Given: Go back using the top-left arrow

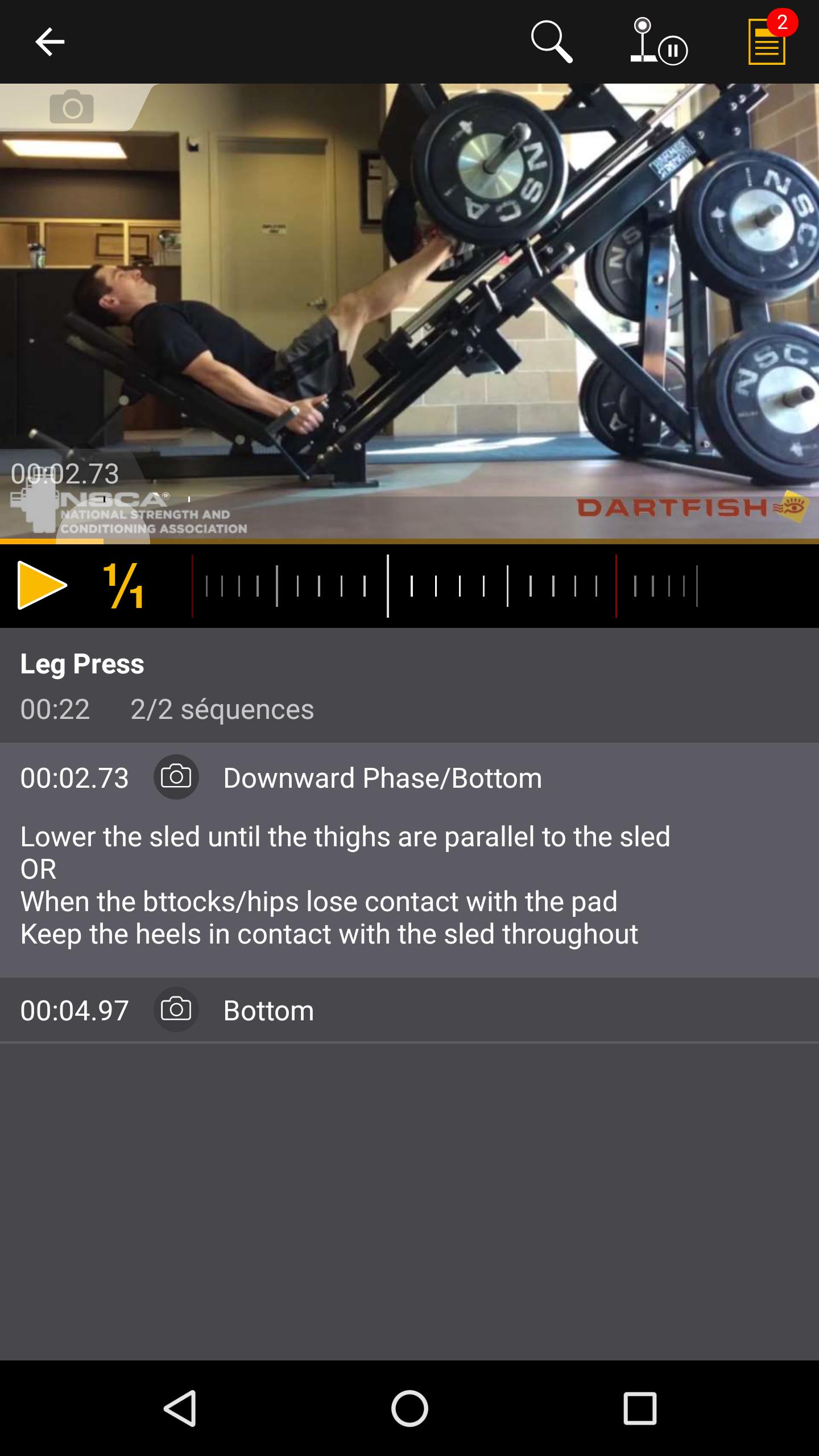Looking at the screenshot, I should [50, 42].
